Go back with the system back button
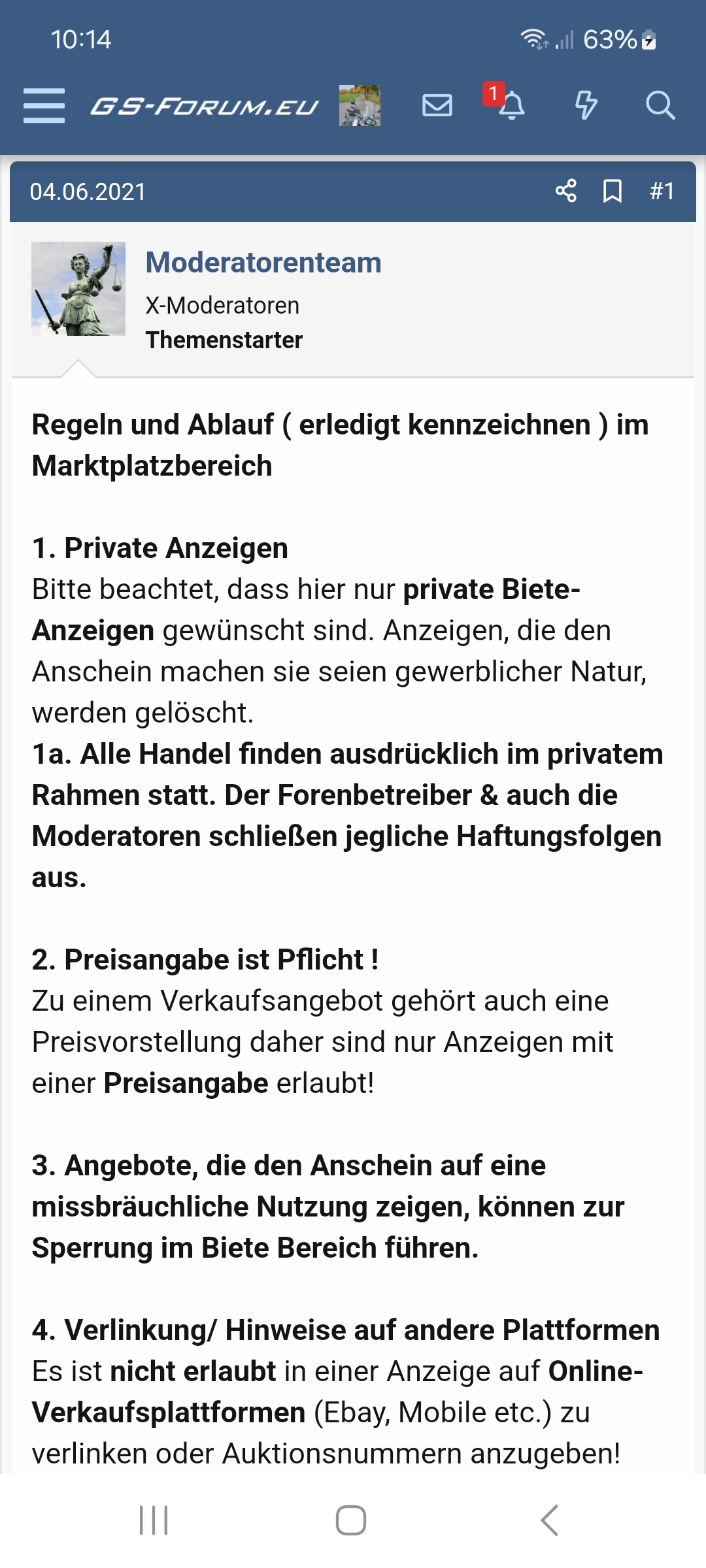This screenshot has height=1568, width=706. coord(549,1520)
